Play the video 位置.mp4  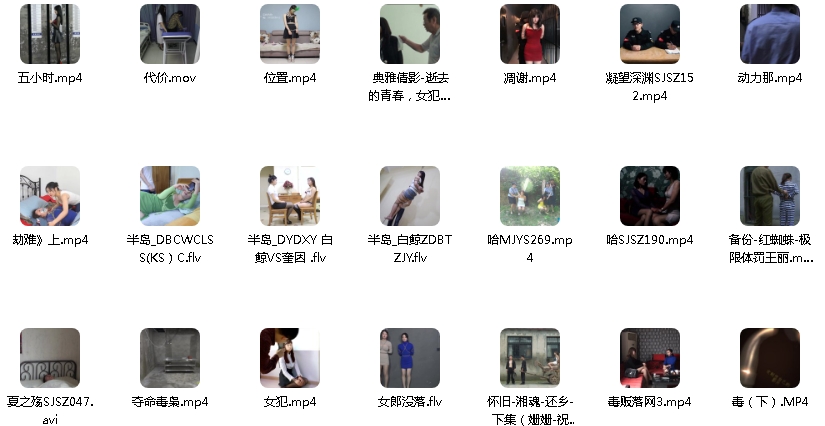point(290,34)
